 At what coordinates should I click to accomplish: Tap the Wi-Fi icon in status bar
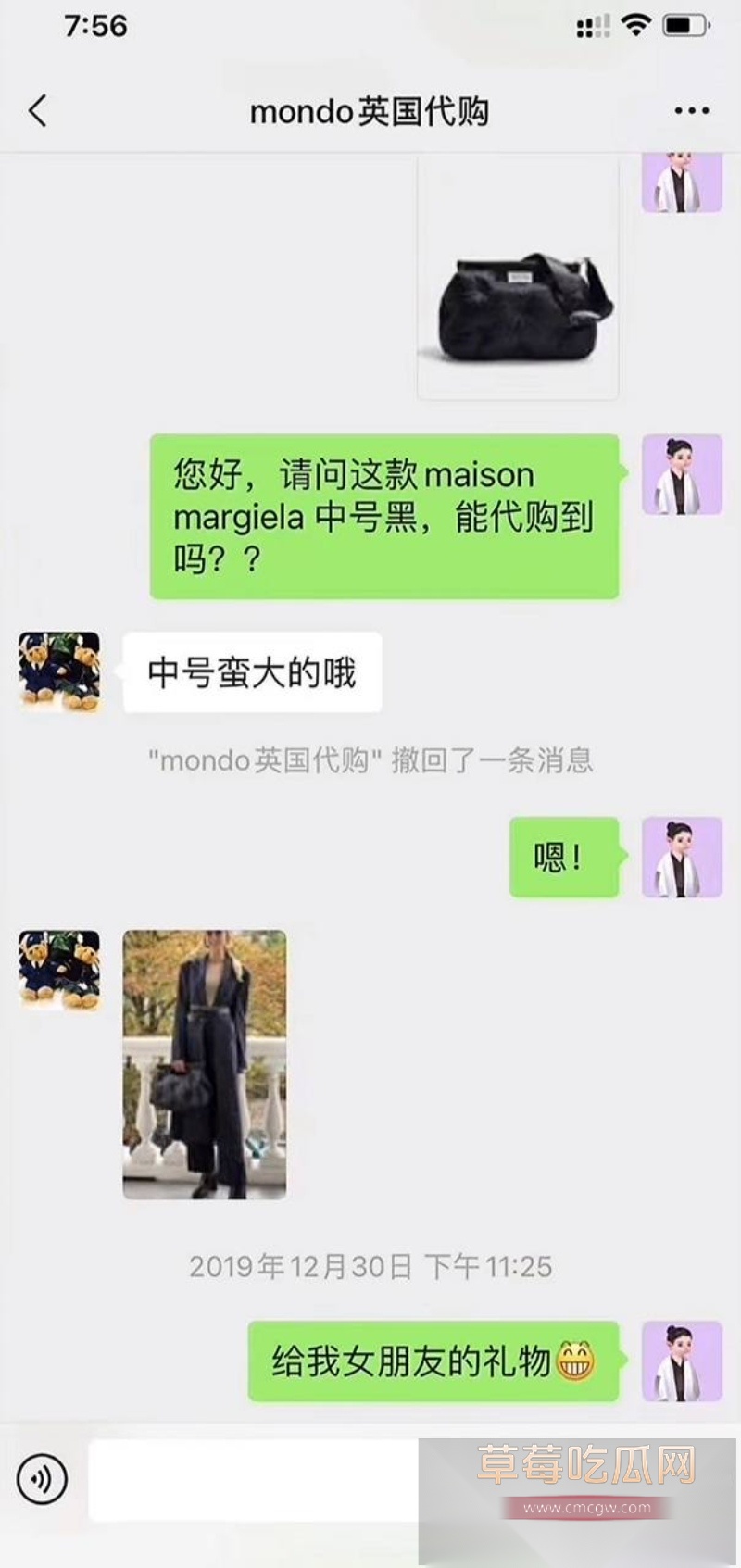[635, 27]
